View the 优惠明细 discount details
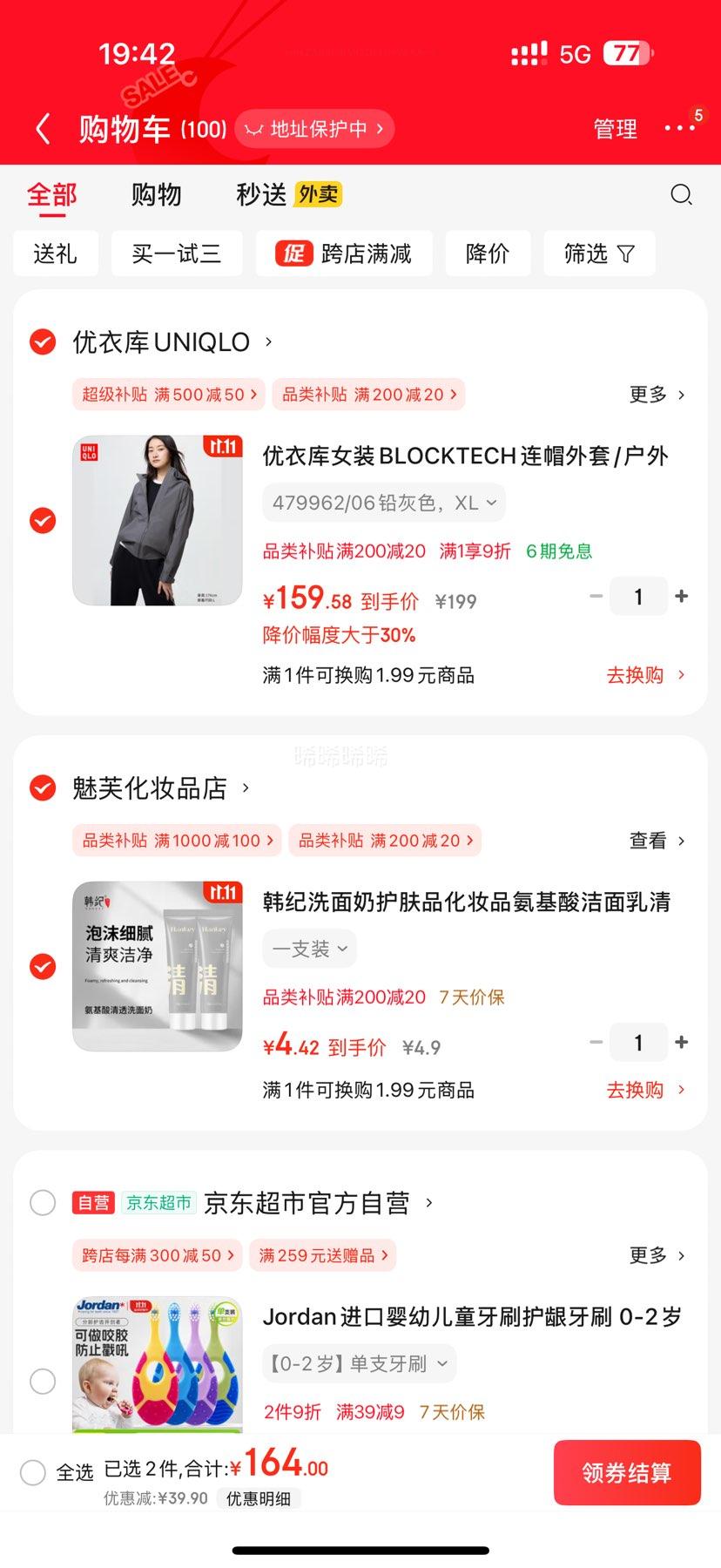The image size is (721, 1568). (x=259, y=1498)
